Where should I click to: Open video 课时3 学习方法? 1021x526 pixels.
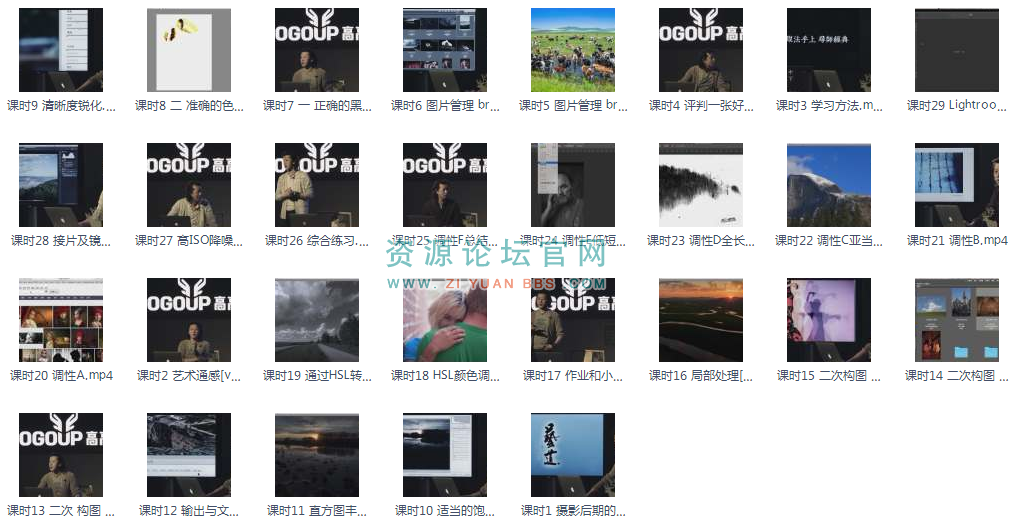tap(829, 50)
